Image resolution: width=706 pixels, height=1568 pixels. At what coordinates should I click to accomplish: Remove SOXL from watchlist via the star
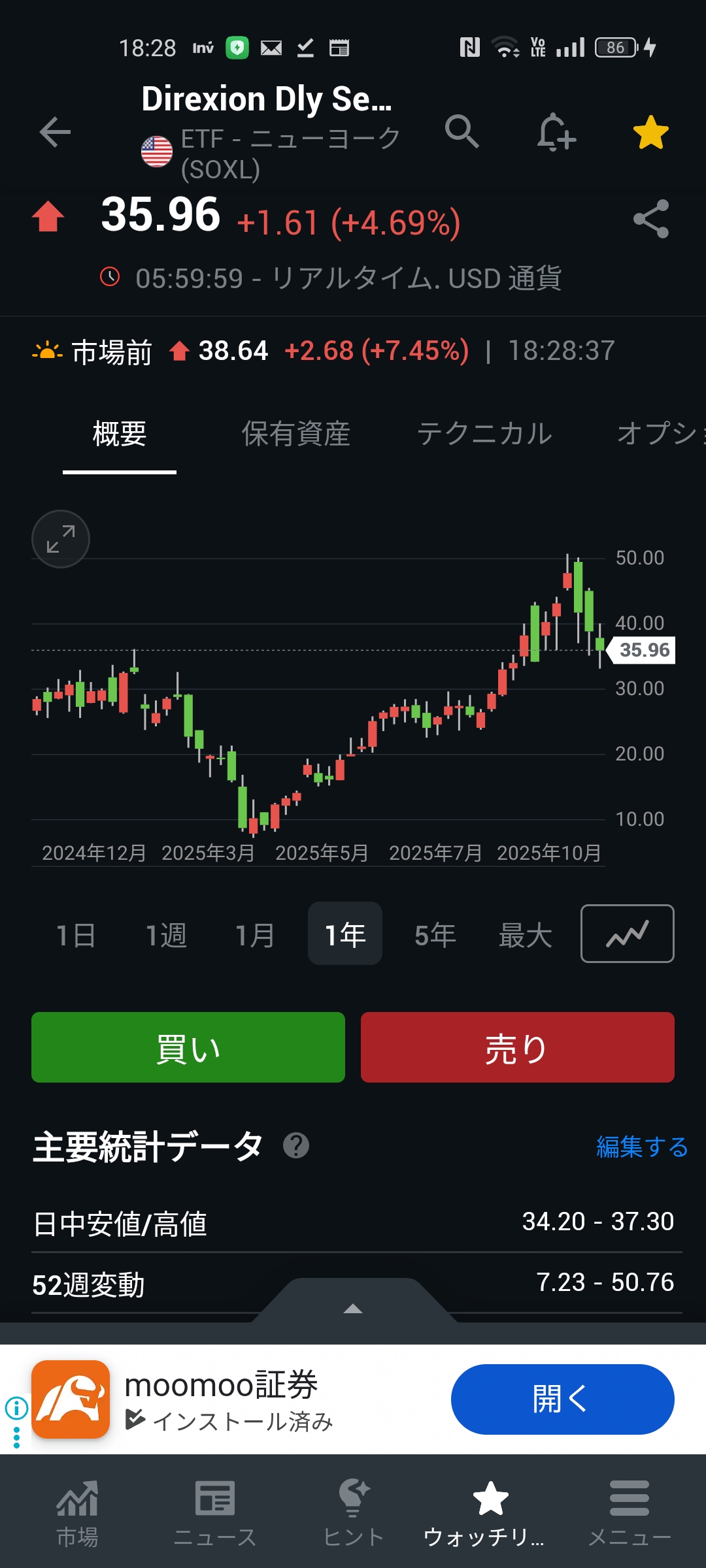tap(650, 133)
